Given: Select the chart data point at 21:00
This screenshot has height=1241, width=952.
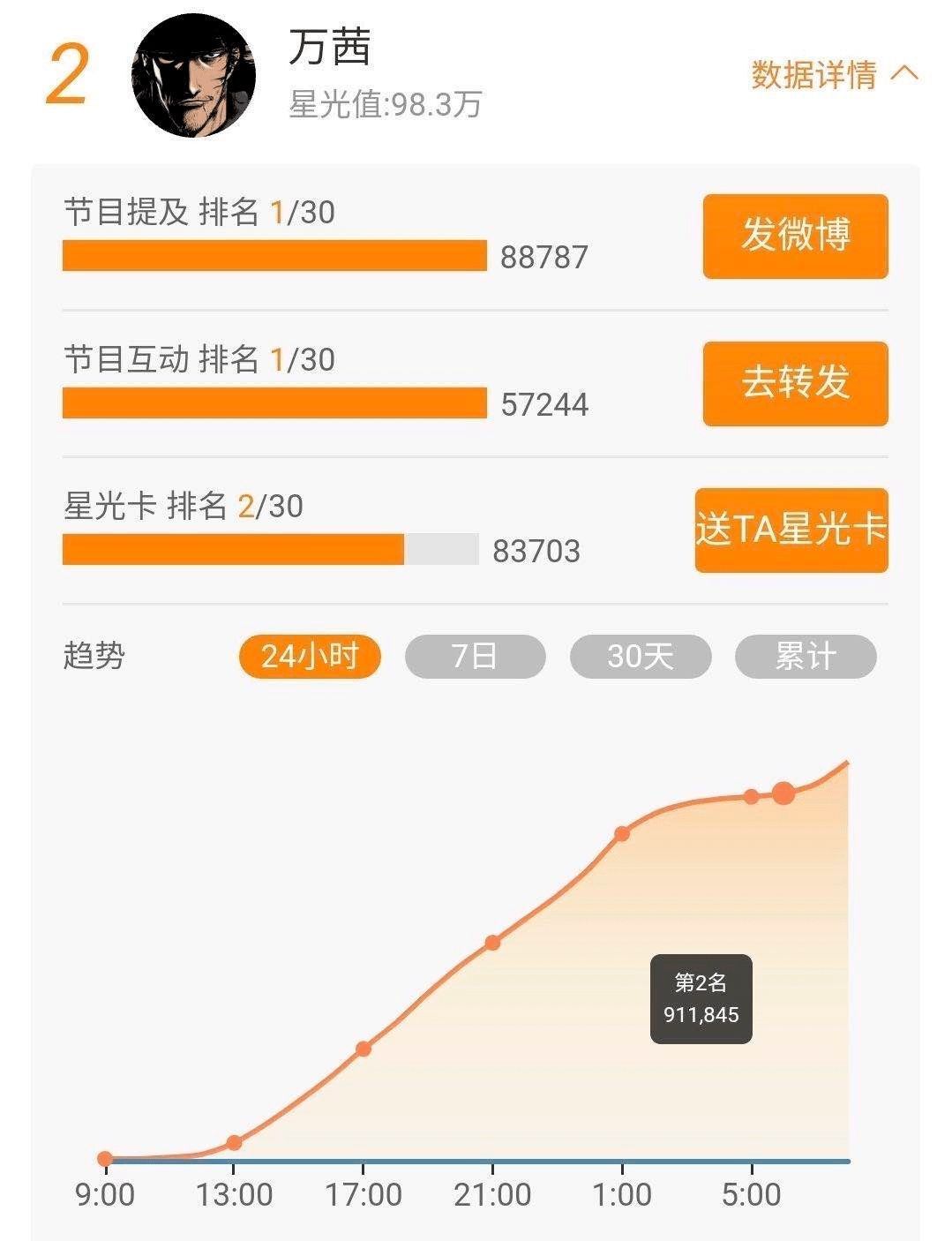Looking at the screenshot, I should coord(491,944).
